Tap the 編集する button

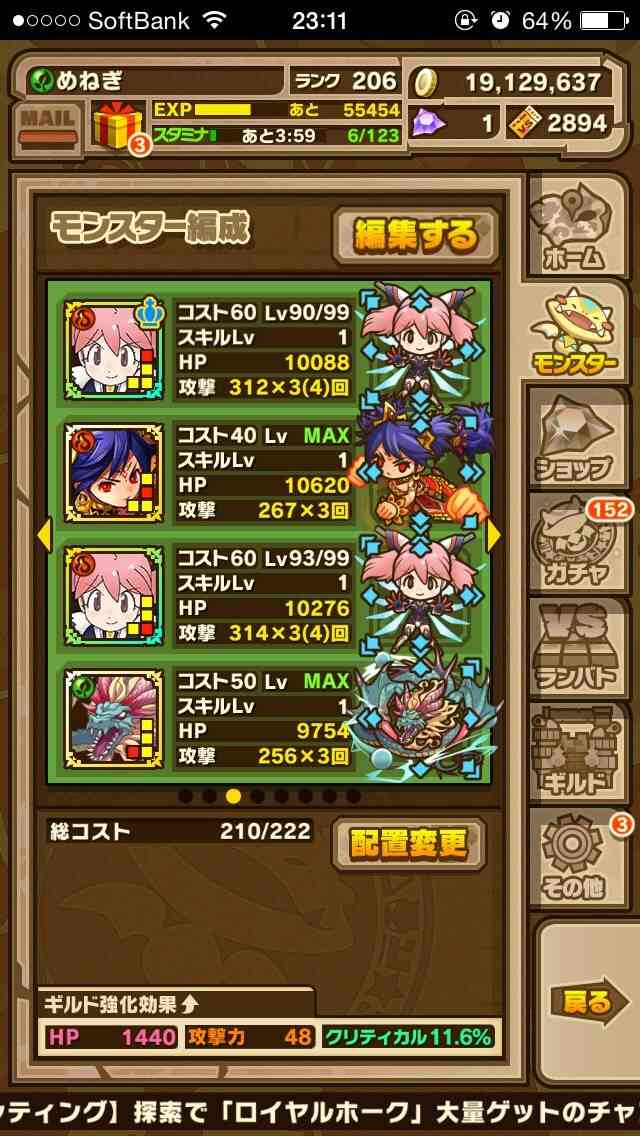point(415,235)
